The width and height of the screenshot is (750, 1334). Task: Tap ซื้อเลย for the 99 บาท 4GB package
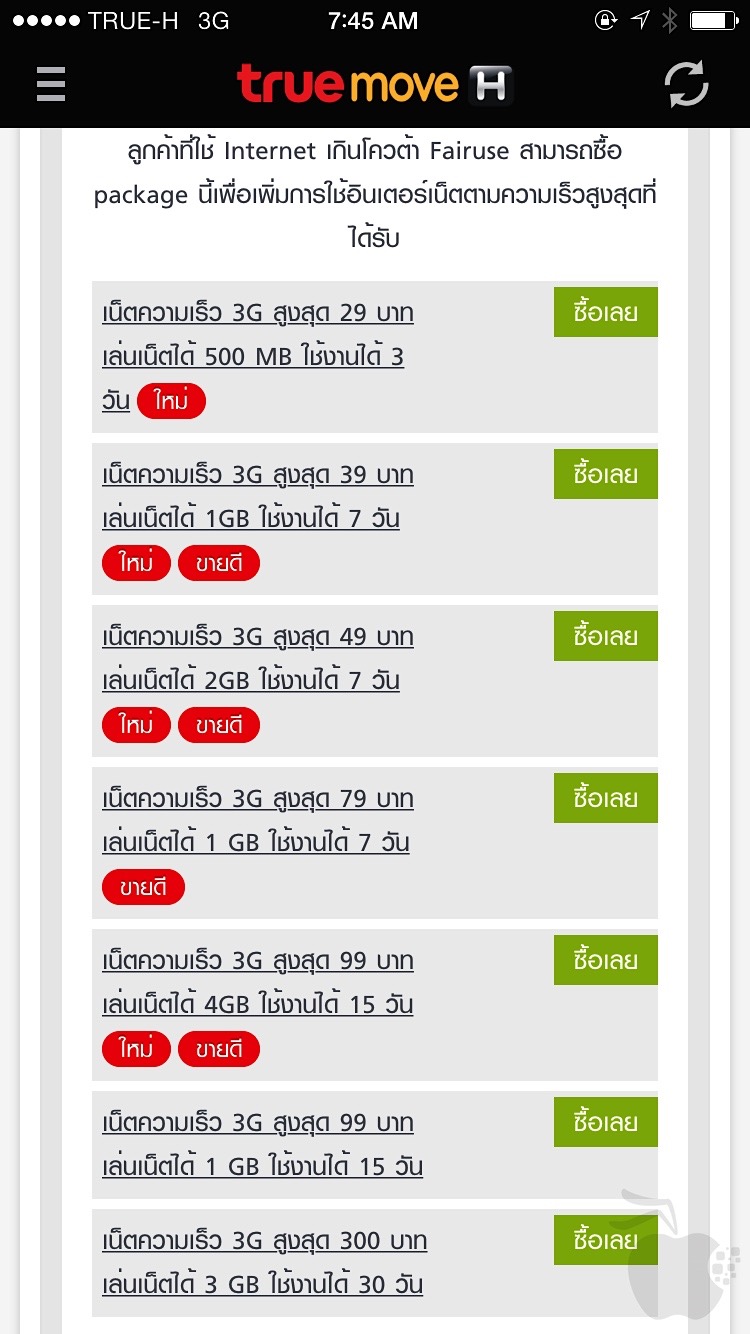[605, 960]
